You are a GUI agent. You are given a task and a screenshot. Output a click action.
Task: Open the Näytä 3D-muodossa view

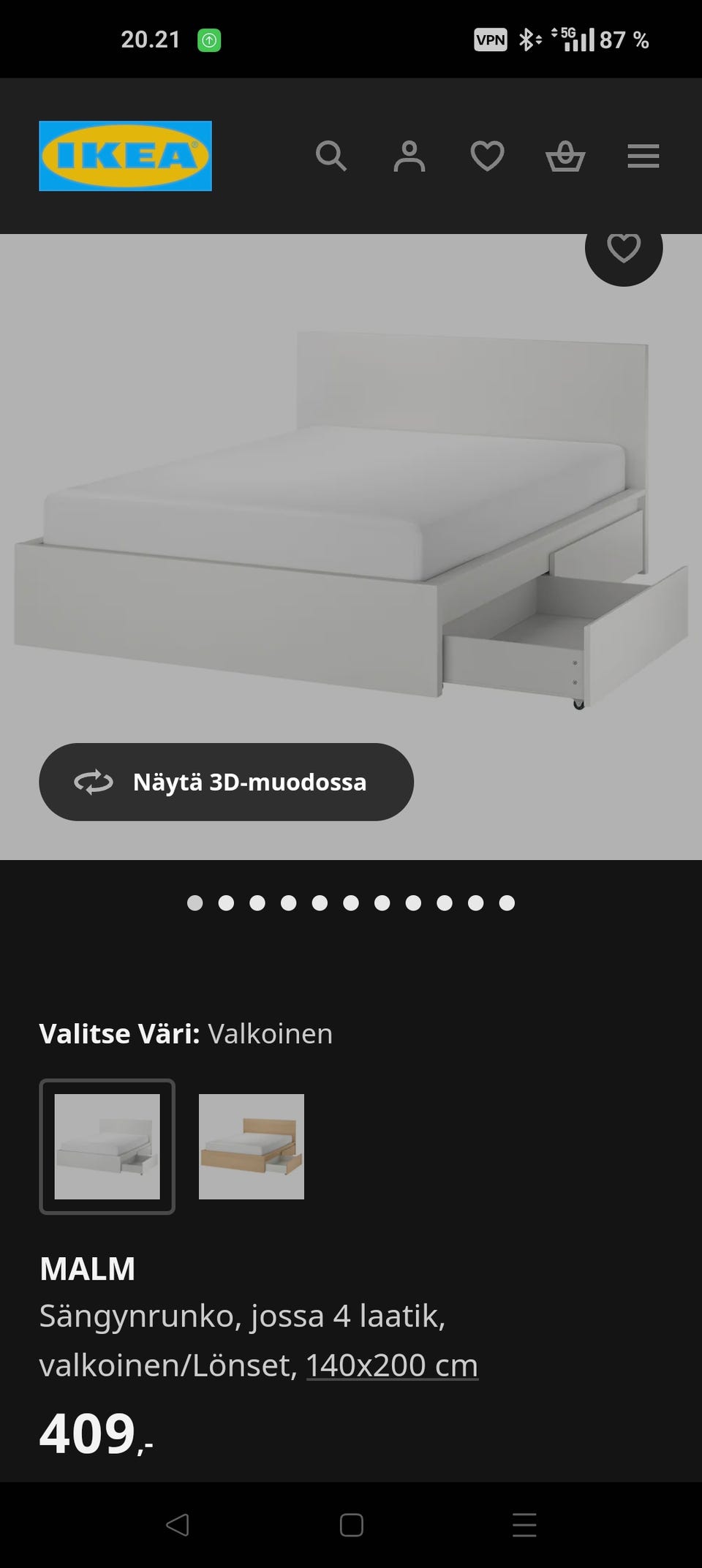(225, 781)
